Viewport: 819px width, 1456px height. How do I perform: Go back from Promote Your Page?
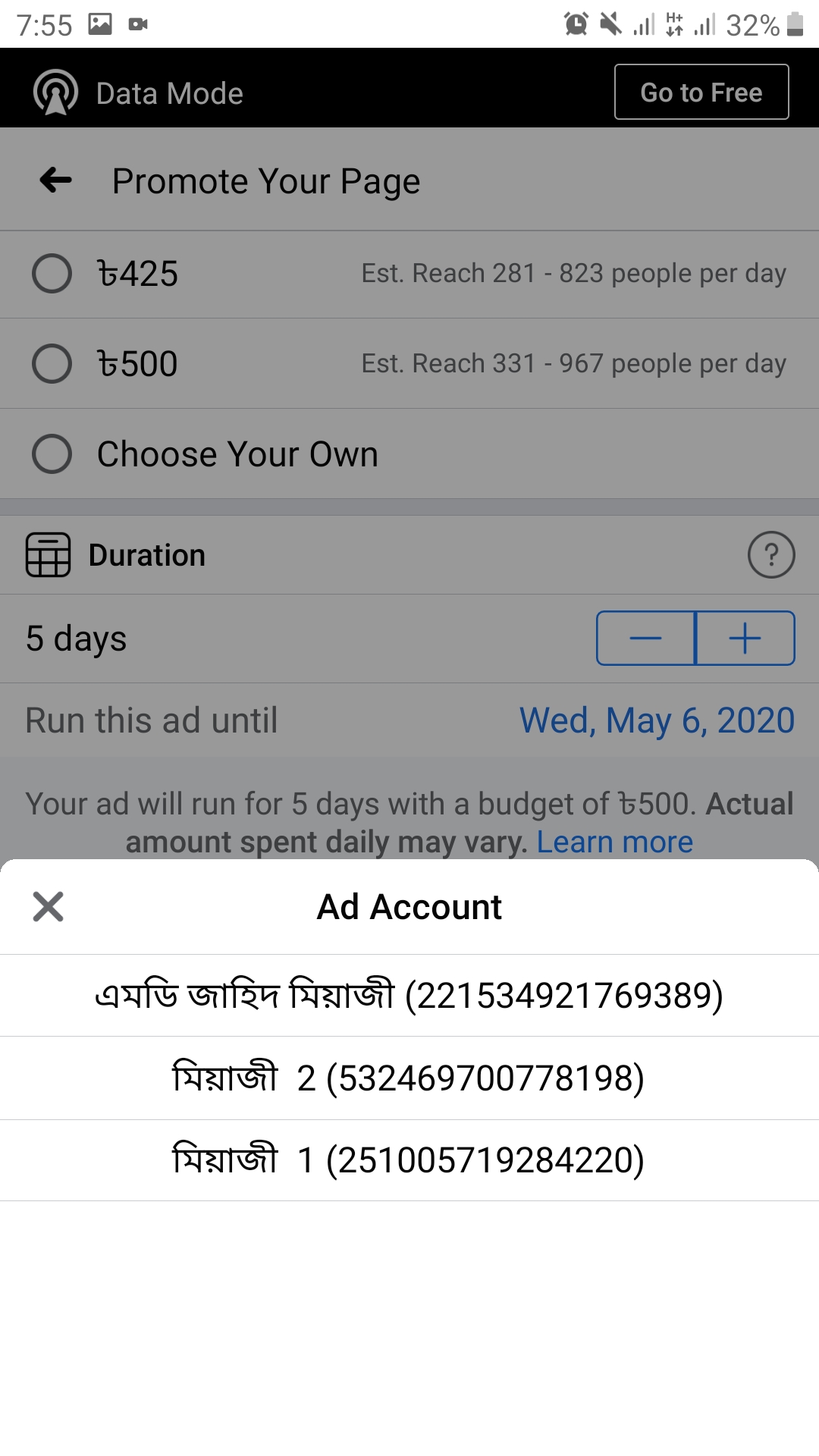[56, 180]
